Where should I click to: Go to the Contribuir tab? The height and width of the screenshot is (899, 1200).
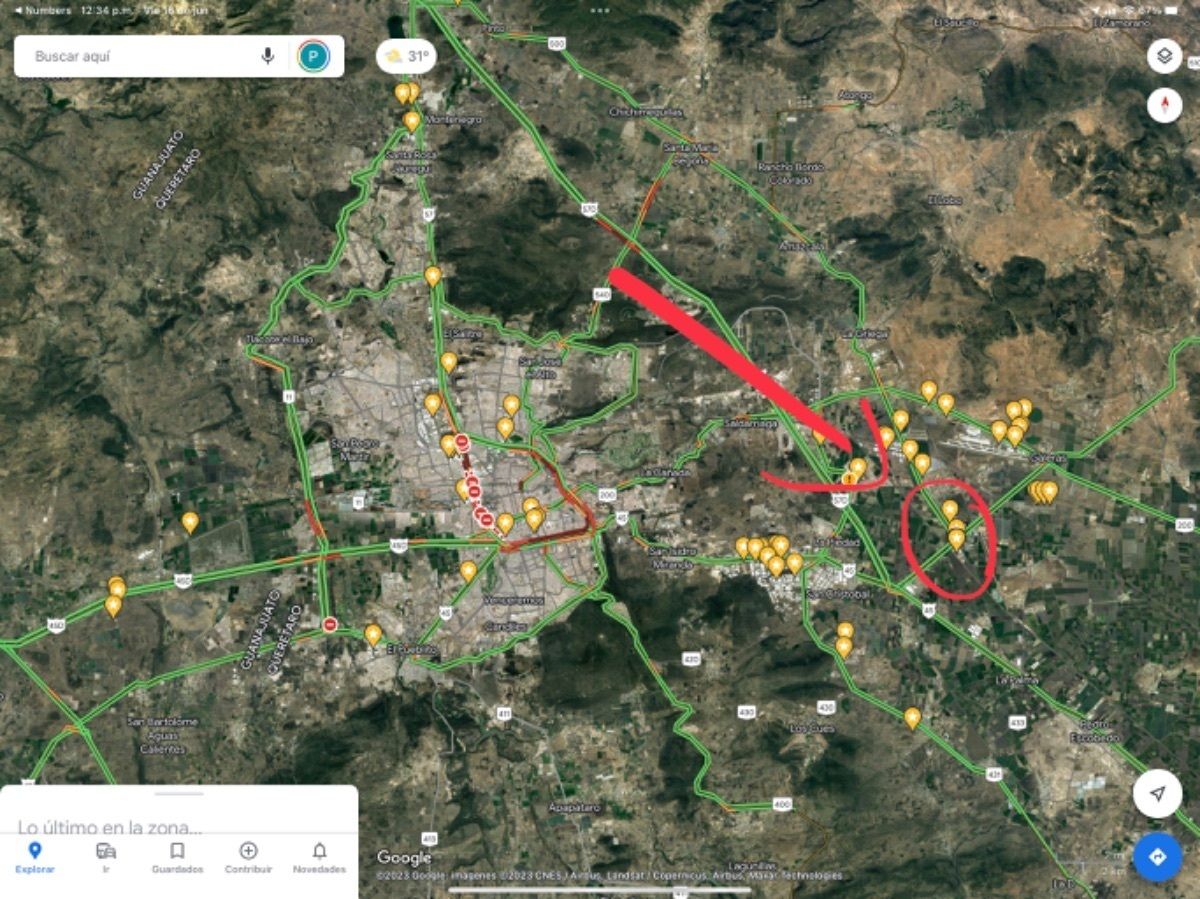tap(248, 857)
